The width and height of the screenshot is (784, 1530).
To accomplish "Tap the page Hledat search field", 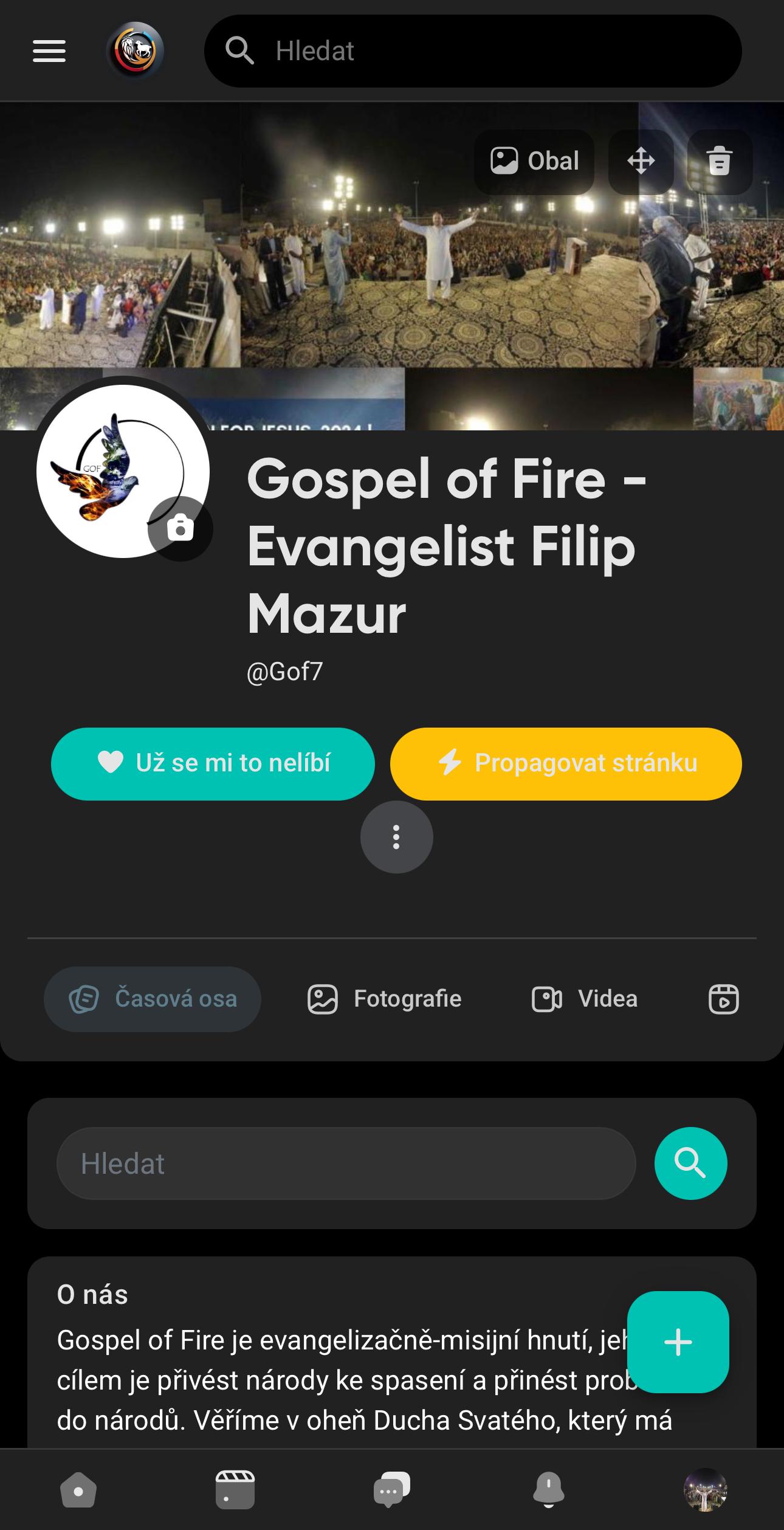I will 346,1163.
